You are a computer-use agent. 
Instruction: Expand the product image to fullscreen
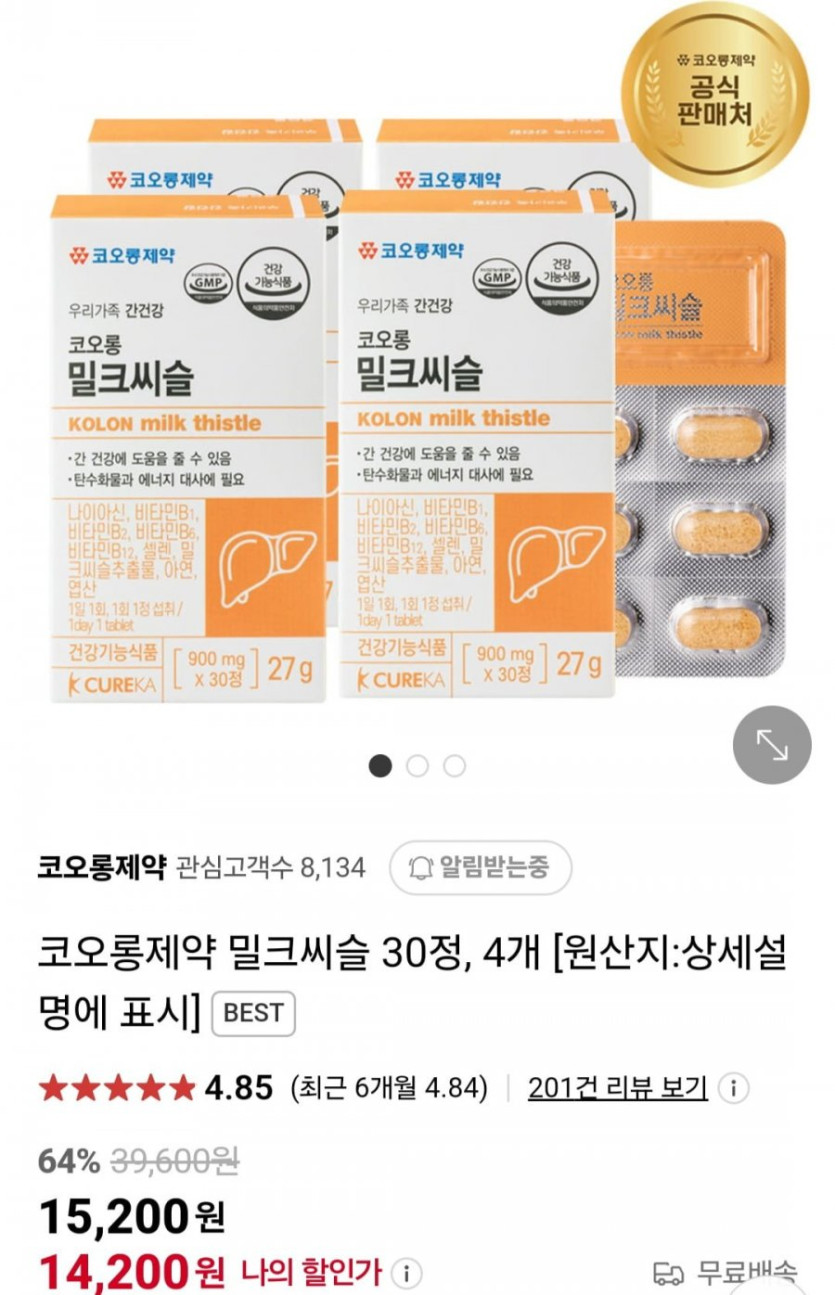pos(771,744)
